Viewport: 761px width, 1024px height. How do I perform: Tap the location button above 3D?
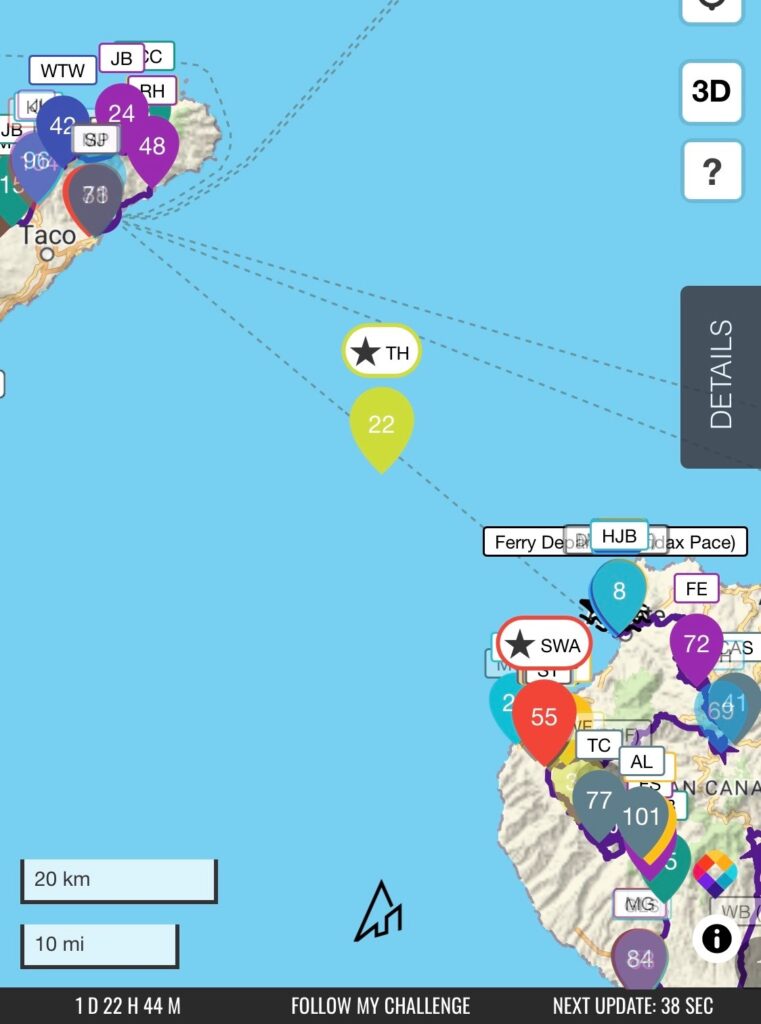click(x=711, y=8)
